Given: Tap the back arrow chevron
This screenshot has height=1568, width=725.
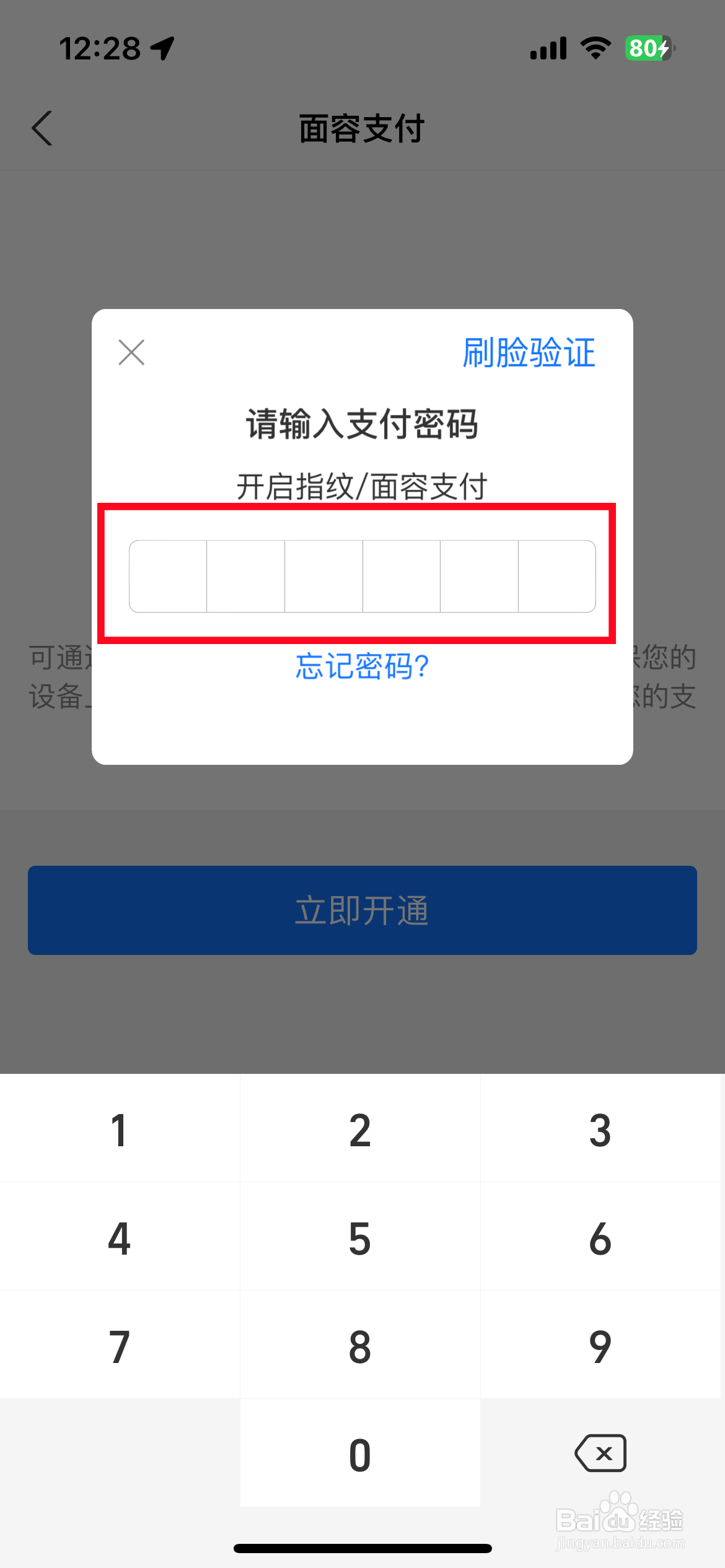Looking at the screenshot, I should tap(42, 129).
